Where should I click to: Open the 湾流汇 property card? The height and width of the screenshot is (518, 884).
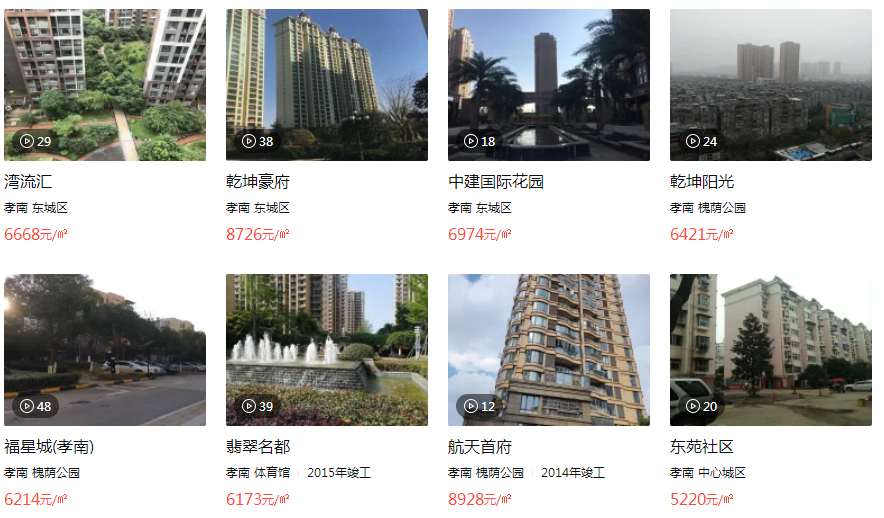(105, 85)
